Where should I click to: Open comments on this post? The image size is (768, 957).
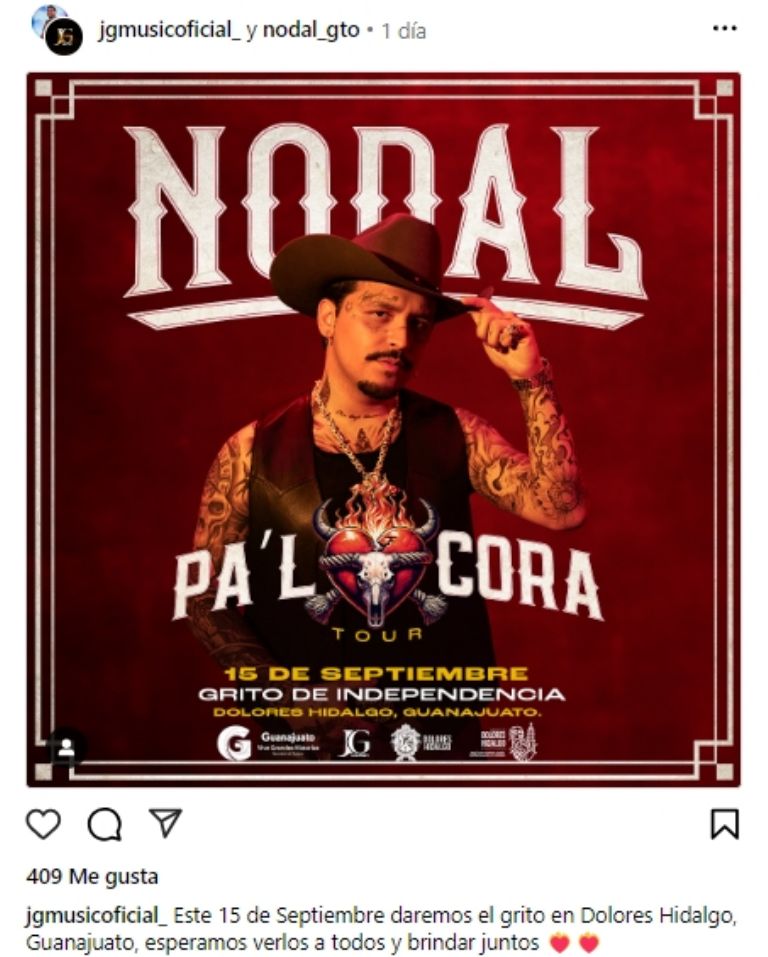(x=104, y=823)
